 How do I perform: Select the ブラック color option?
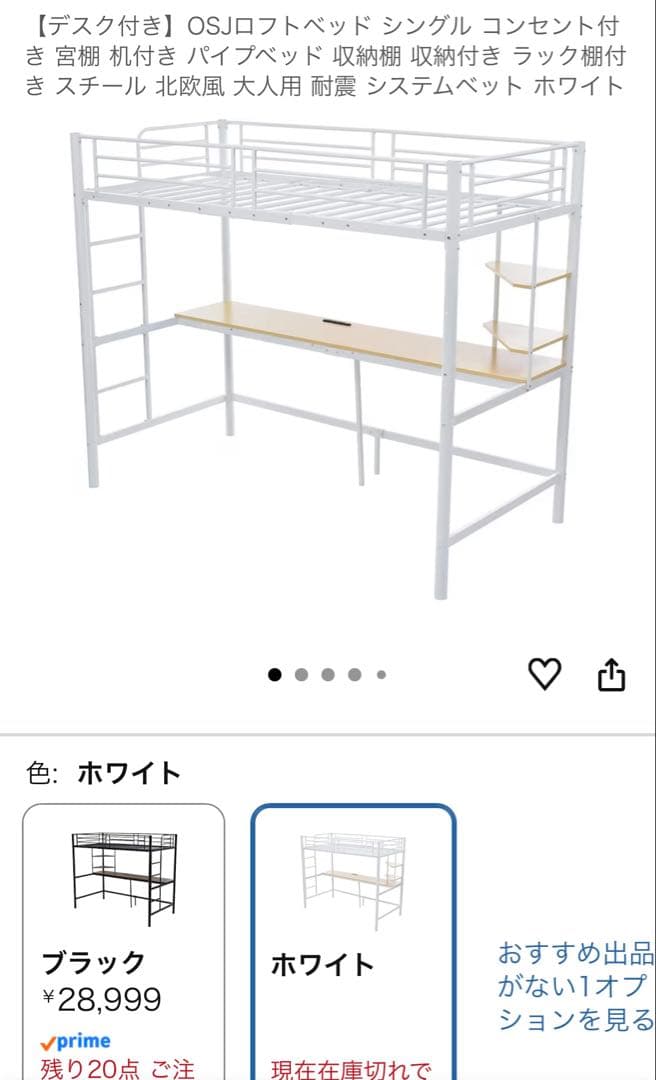click(x=124, y=942)
